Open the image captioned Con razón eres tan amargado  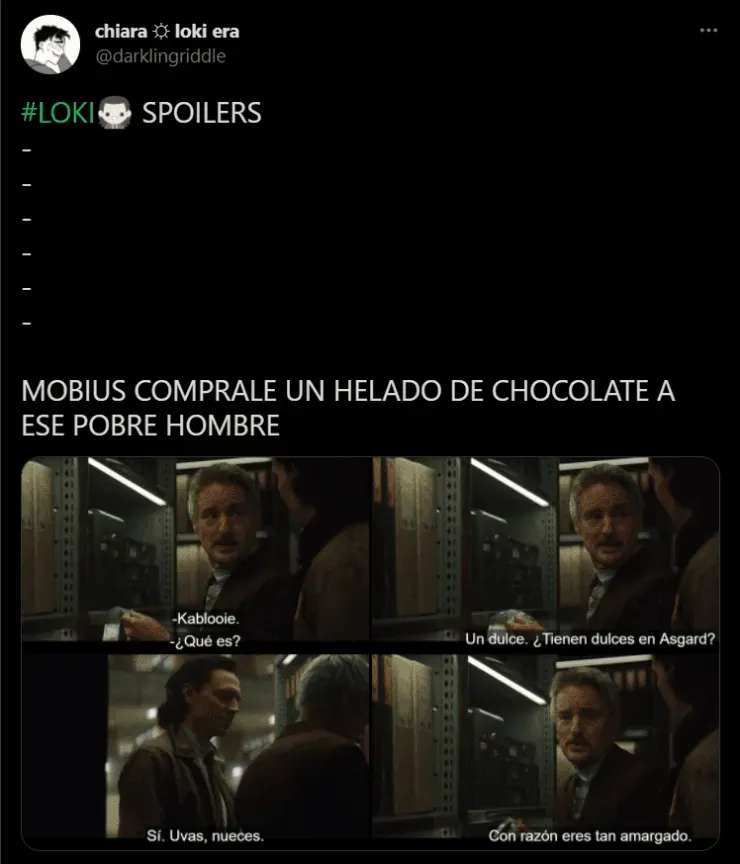[x=546, y=750]
